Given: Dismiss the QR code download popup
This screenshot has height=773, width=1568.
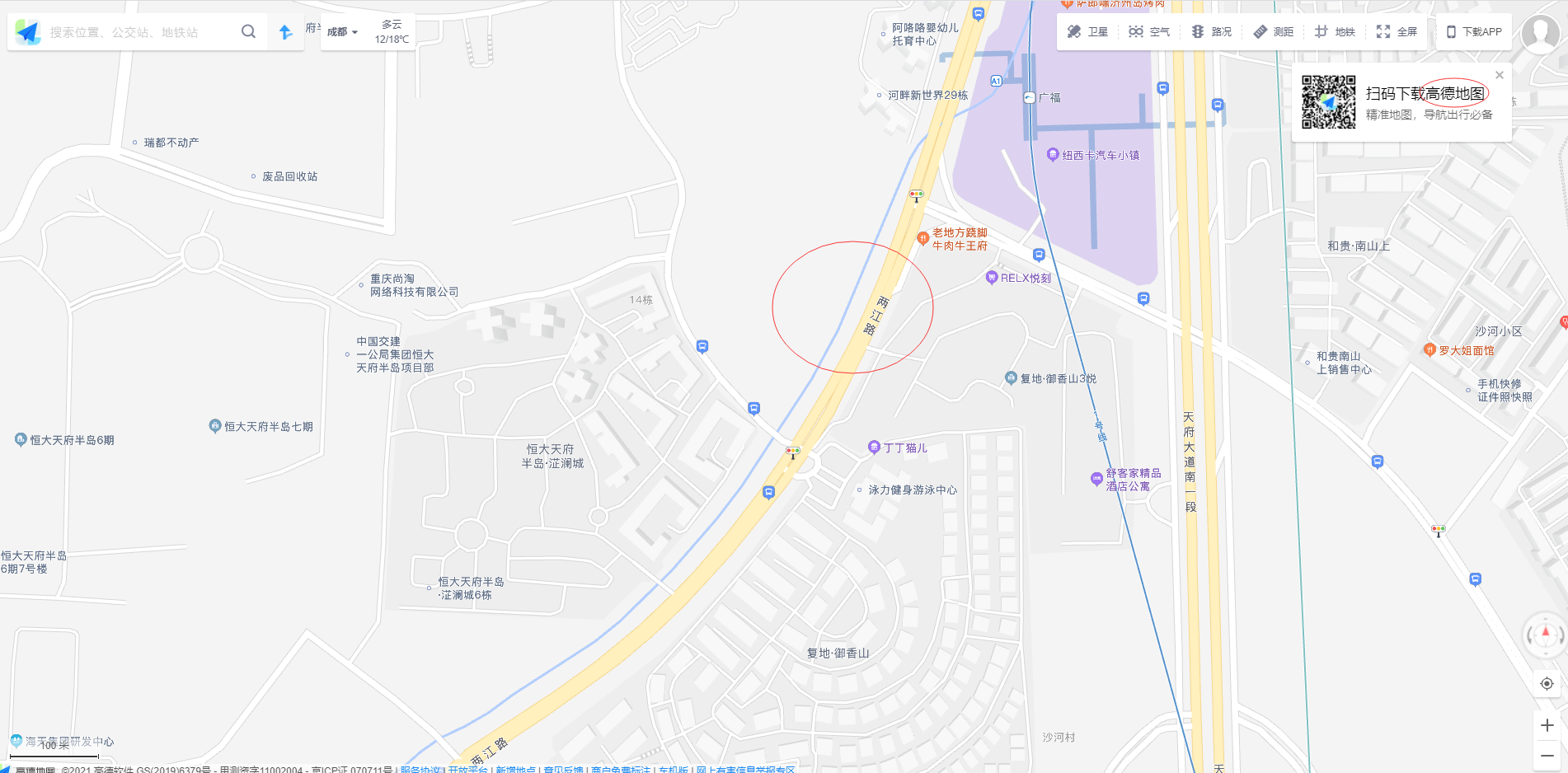Looking at the screenshot, I should pos(1500,75).
